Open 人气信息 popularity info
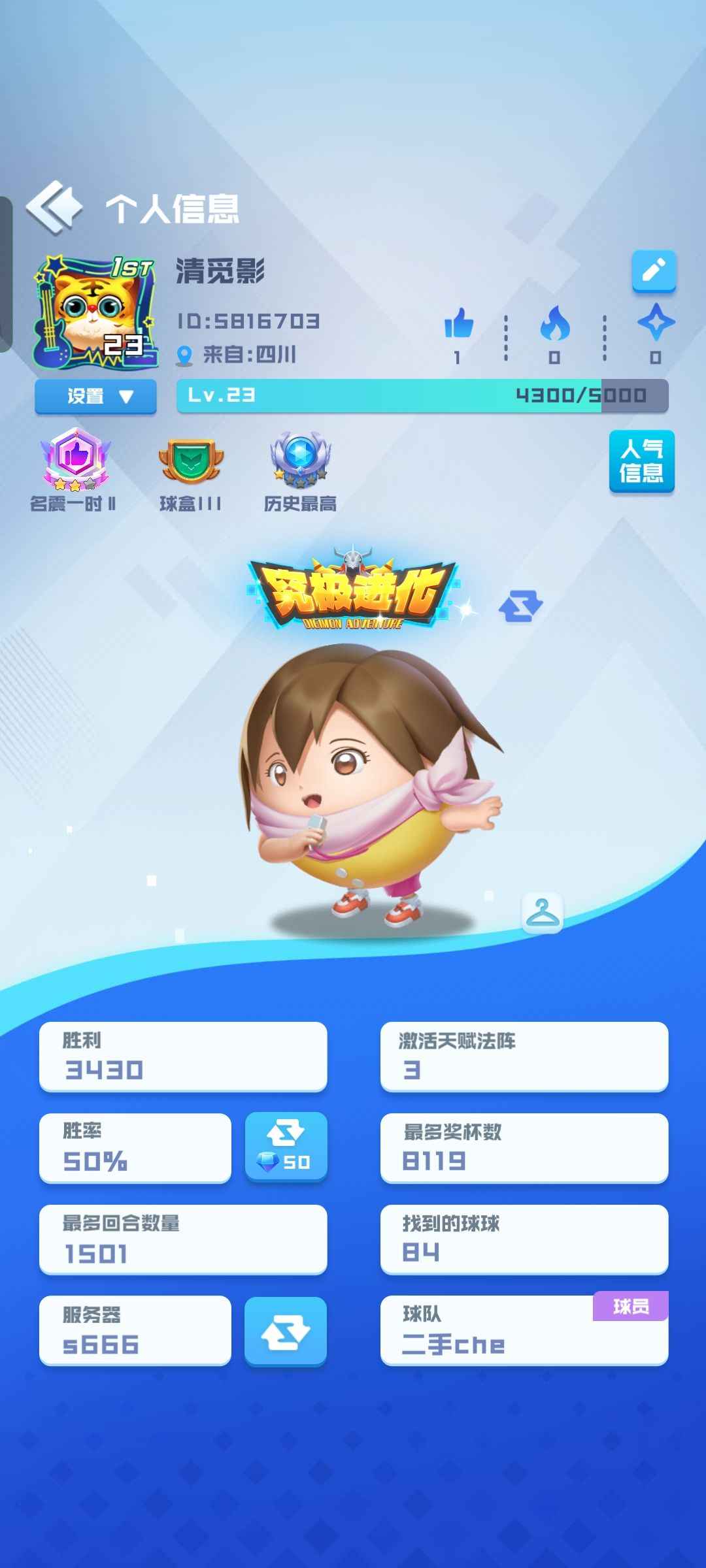The height and width of the screenshot is (1568, 706). coord(641,461)
